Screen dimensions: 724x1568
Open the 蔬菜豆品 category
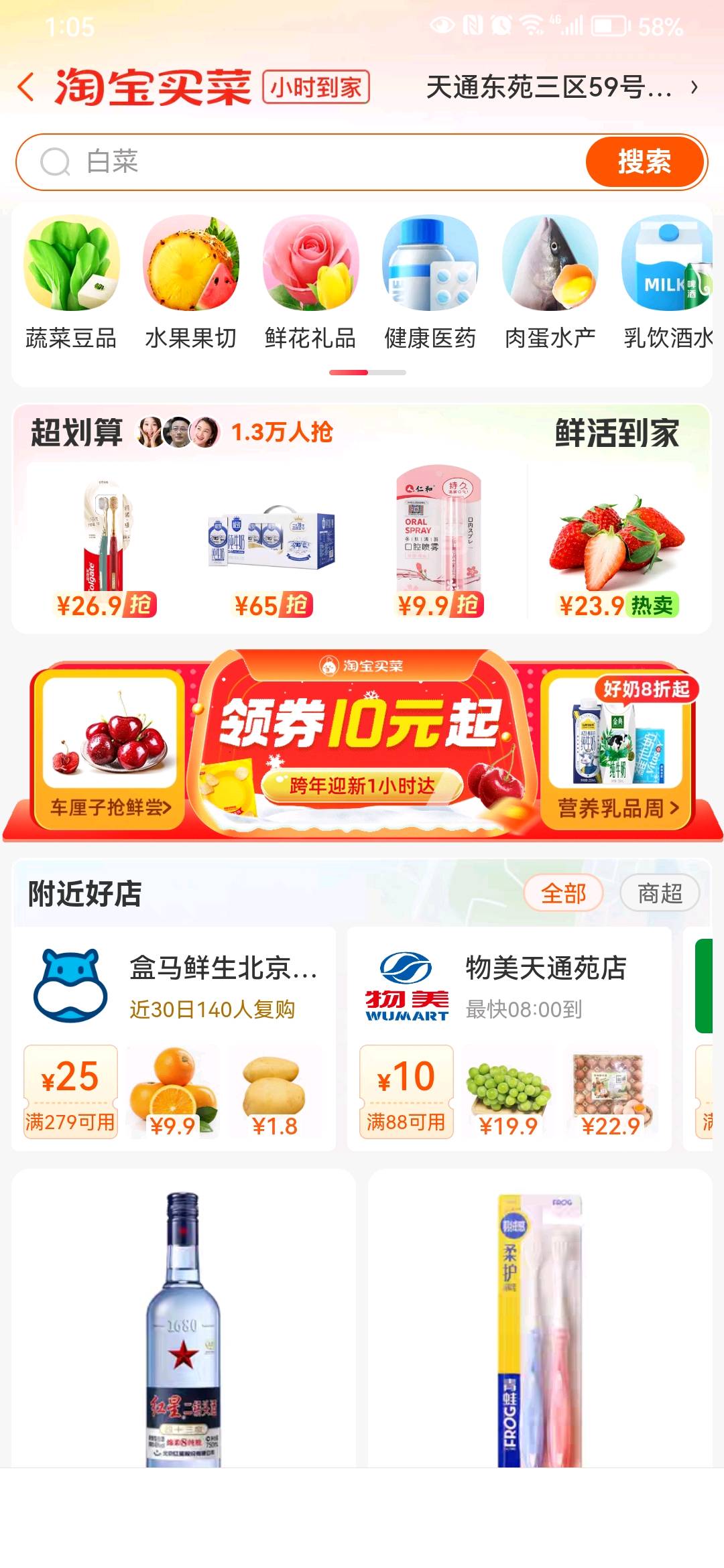71,283
